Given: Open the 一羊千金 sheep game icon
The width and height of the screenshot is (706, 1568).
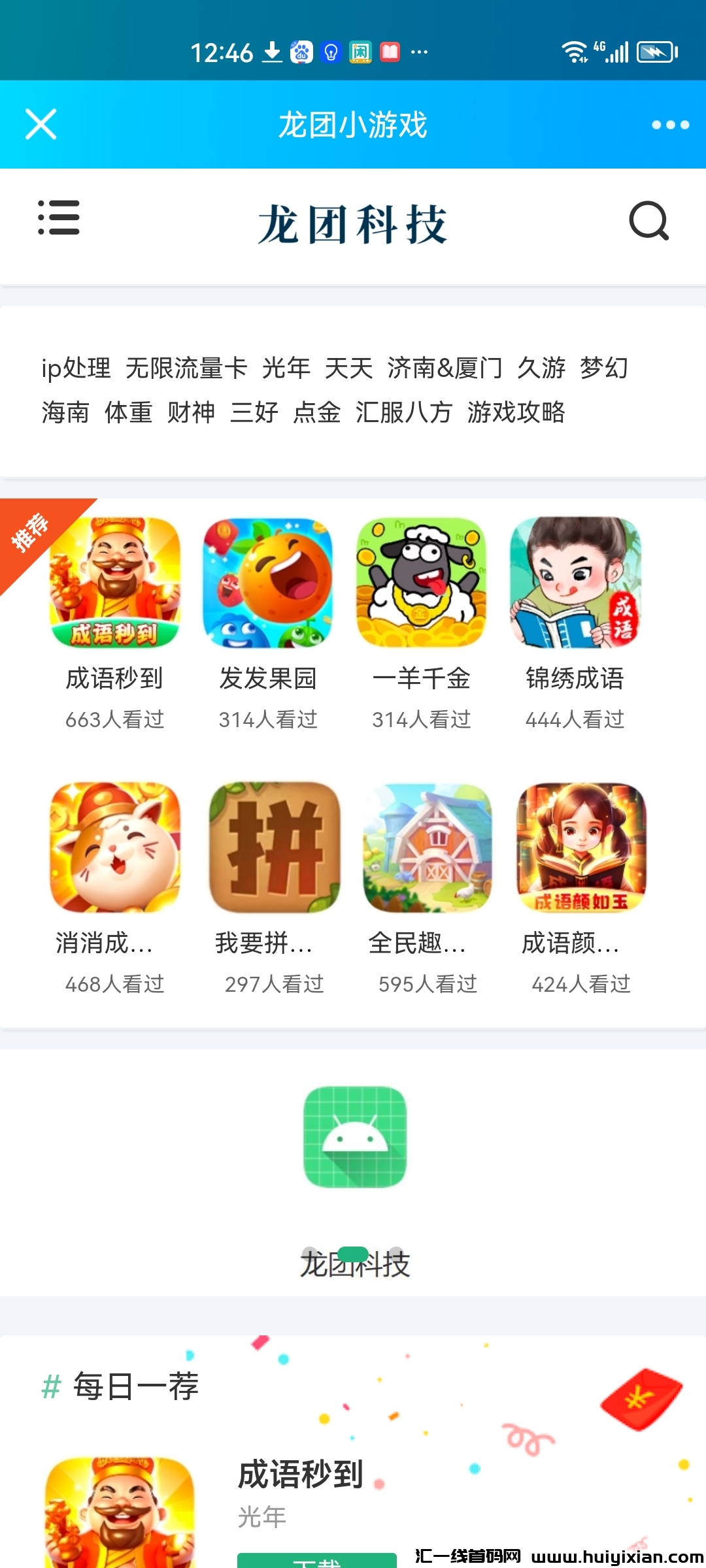Looking at the screenshot, I should point(422,583).
